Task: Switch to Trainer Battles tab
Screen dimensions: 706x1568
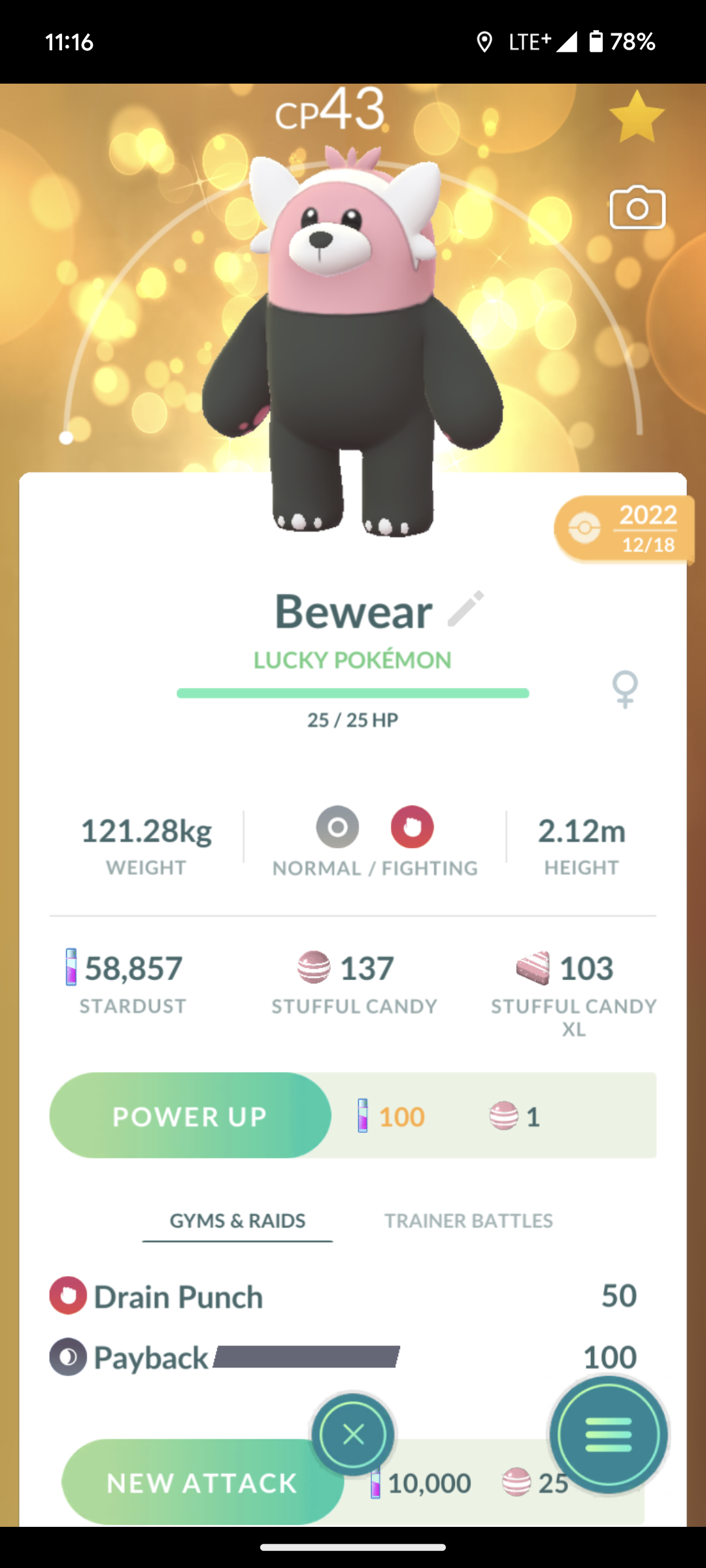Action: pyautogui.click(x=468, y=1220)
